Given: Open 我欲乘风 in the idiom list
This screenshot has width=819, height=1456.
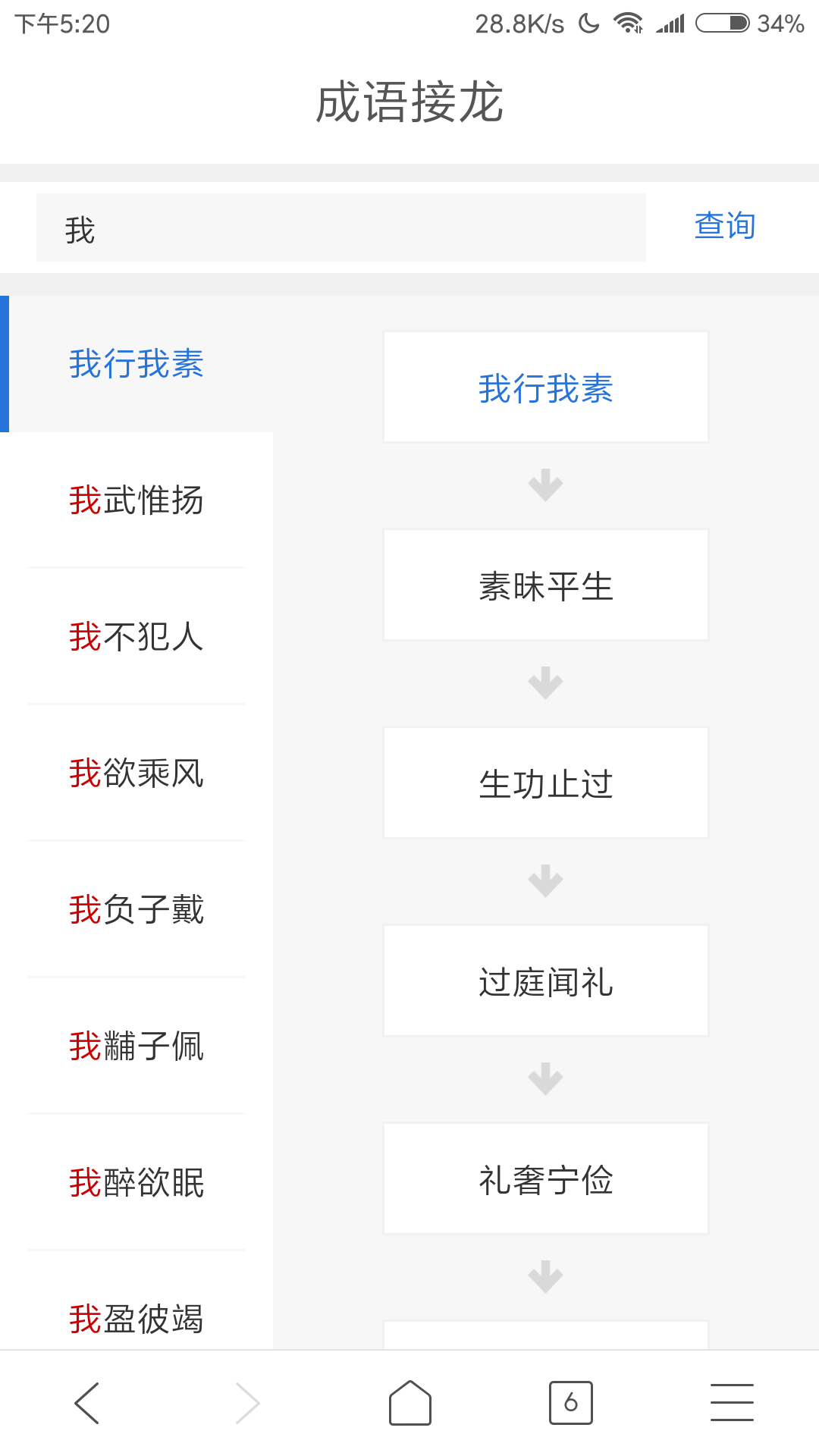Looking at the screenshot, I should (136, 773).
